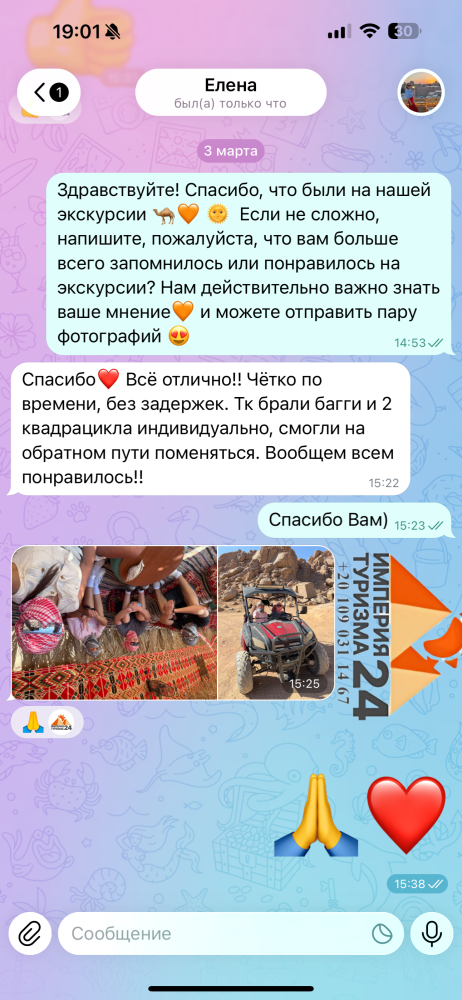Record a voice message with microphone
462x1000 pixels.
(x=433, y=934)
